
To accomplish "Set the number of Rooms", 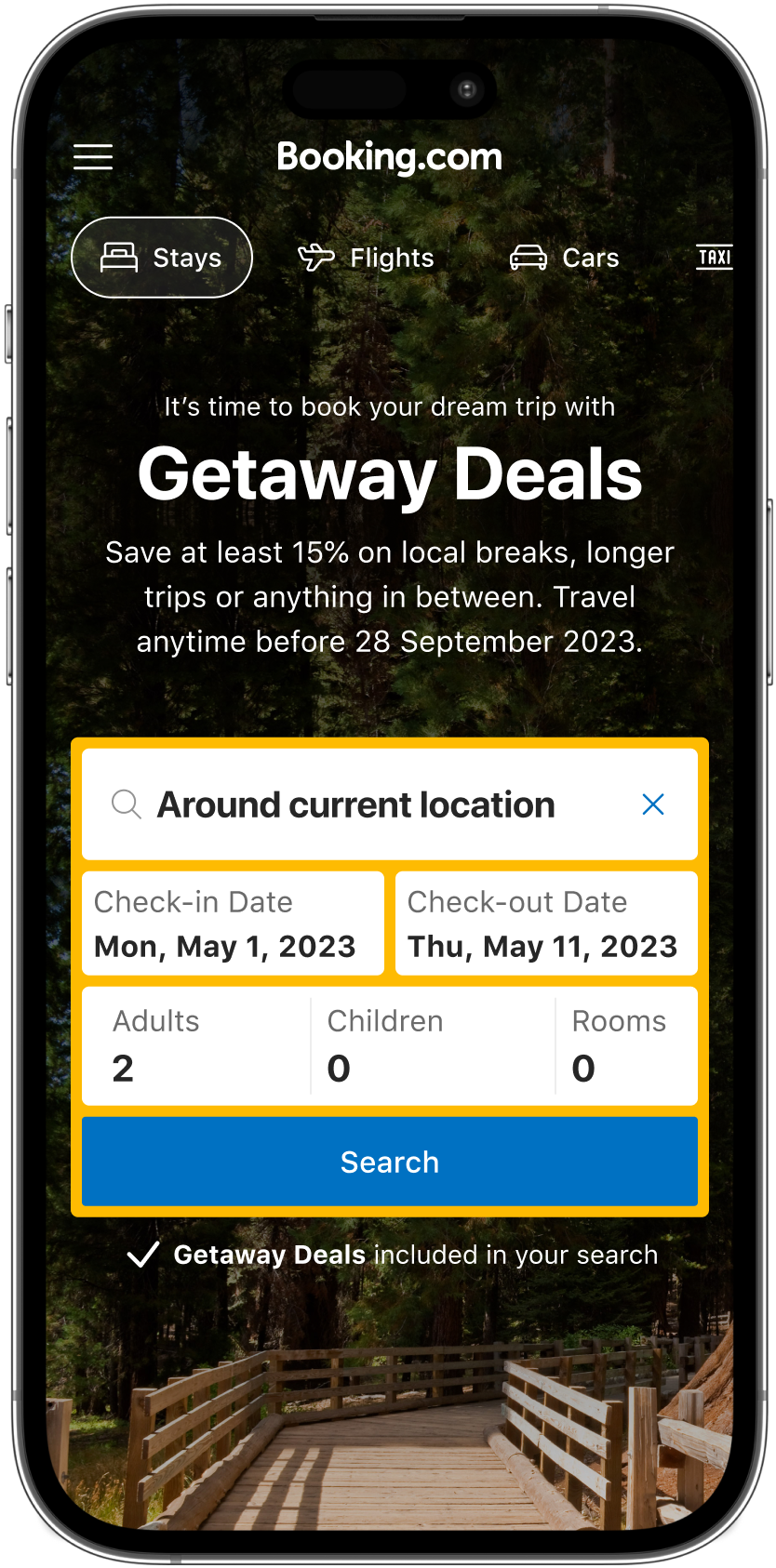I will [x=625, y=1046].
